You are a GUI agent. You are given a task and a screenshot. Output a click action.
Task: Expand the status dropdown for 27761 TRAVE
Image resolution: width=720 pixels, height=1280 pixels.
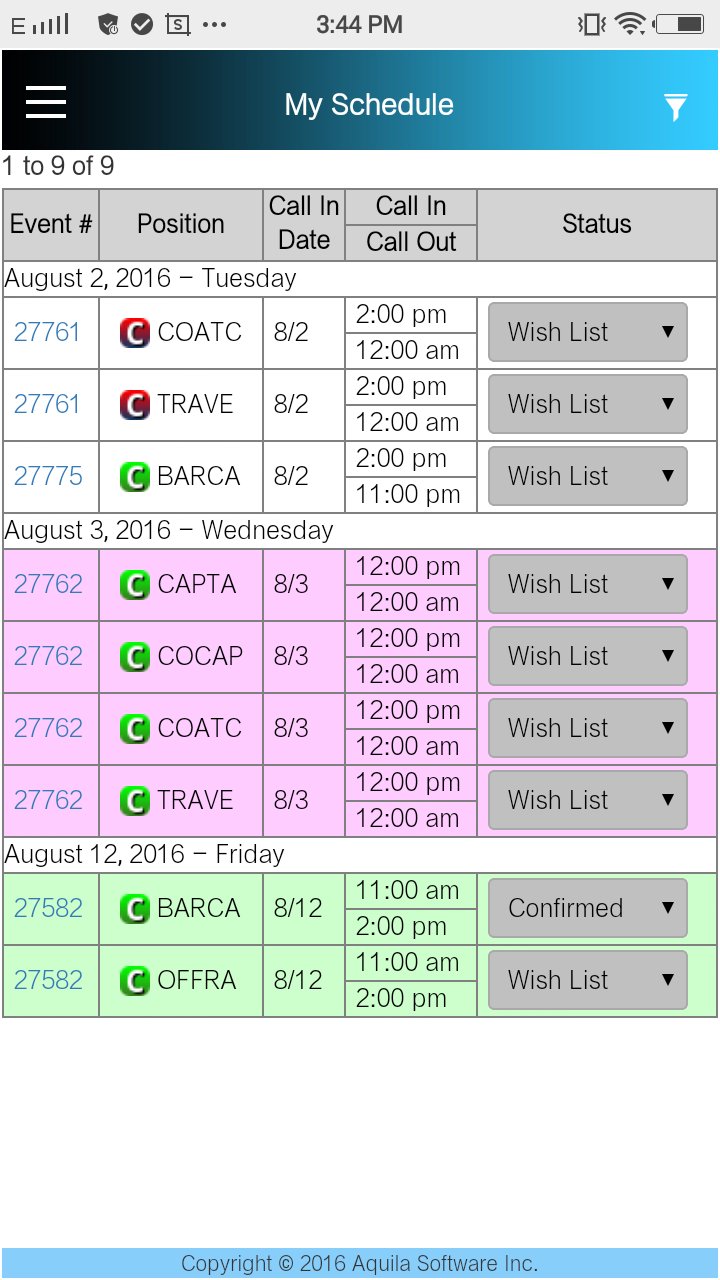(587, 404)
